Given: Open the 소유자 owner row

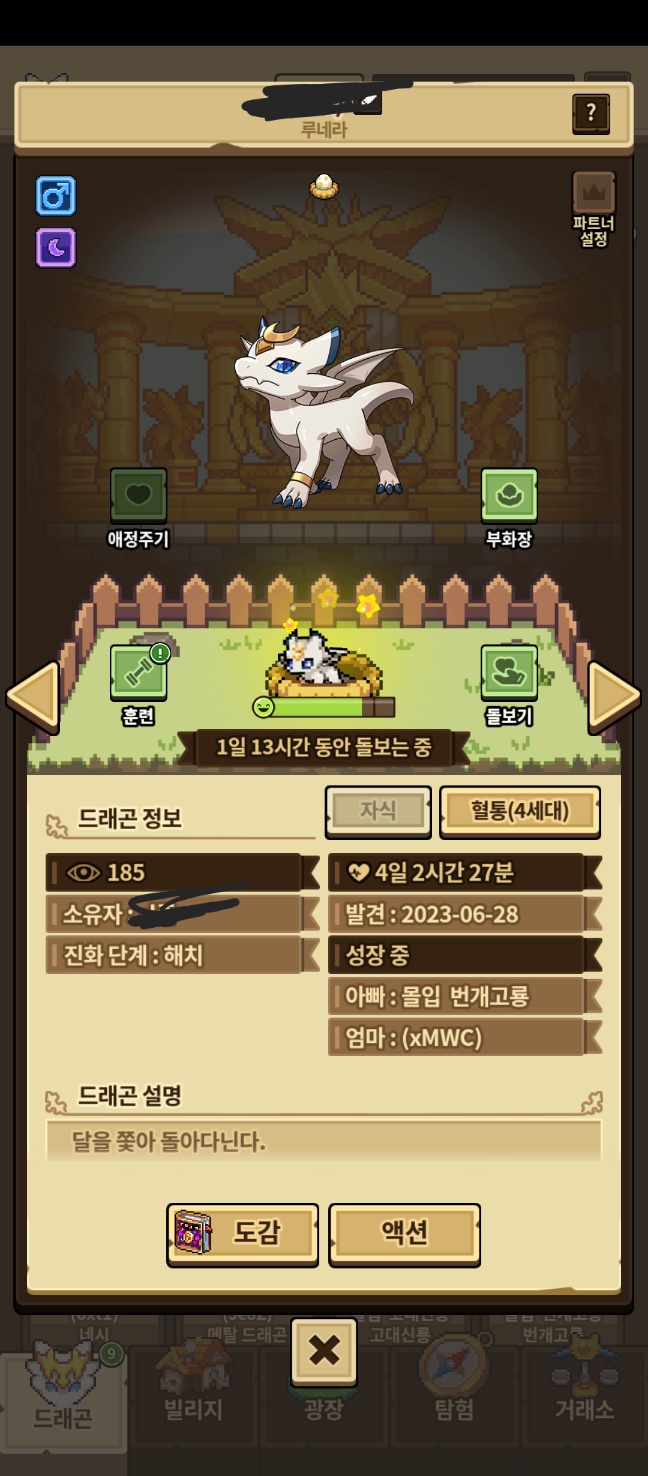Looking at the screenshot, I should [x=173, y=913].
